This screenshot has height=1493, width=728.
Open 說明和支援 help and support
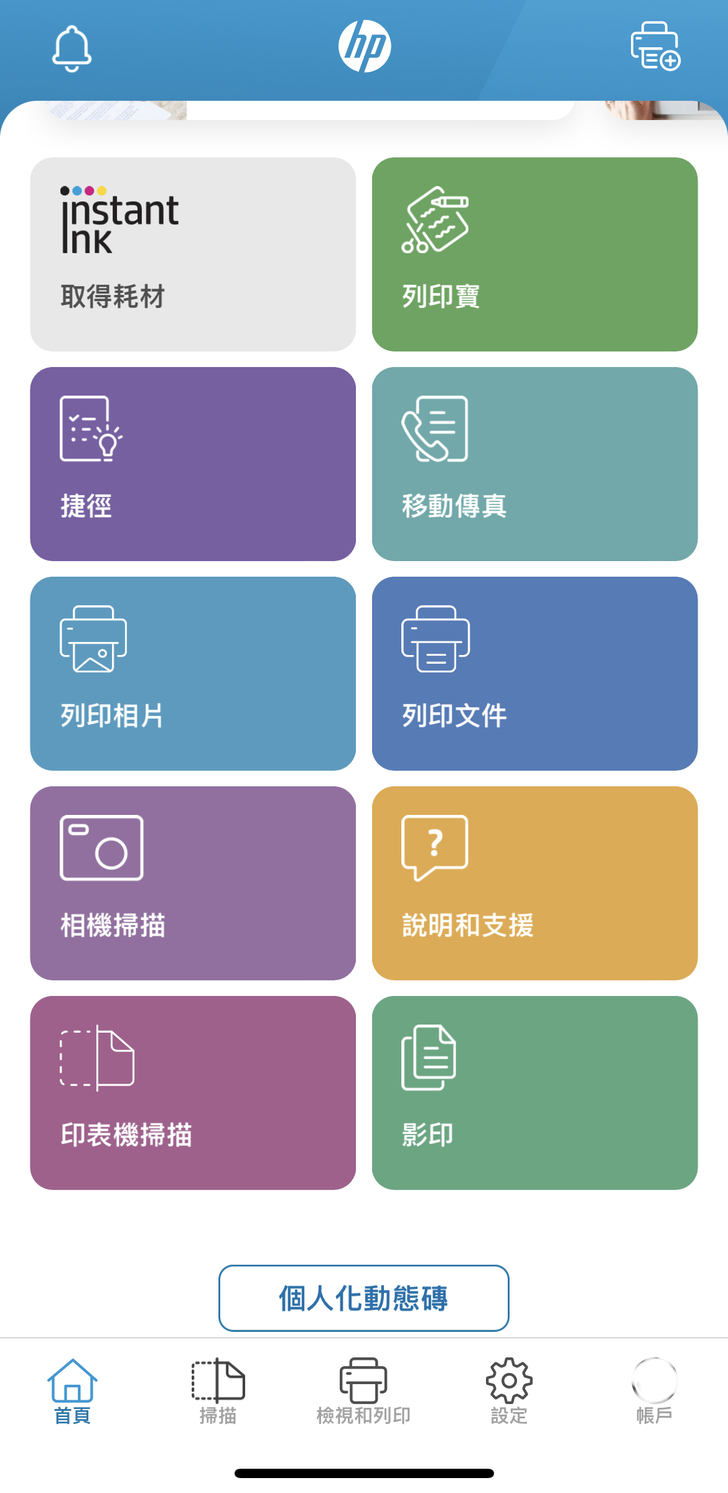[x=534, y=883]
